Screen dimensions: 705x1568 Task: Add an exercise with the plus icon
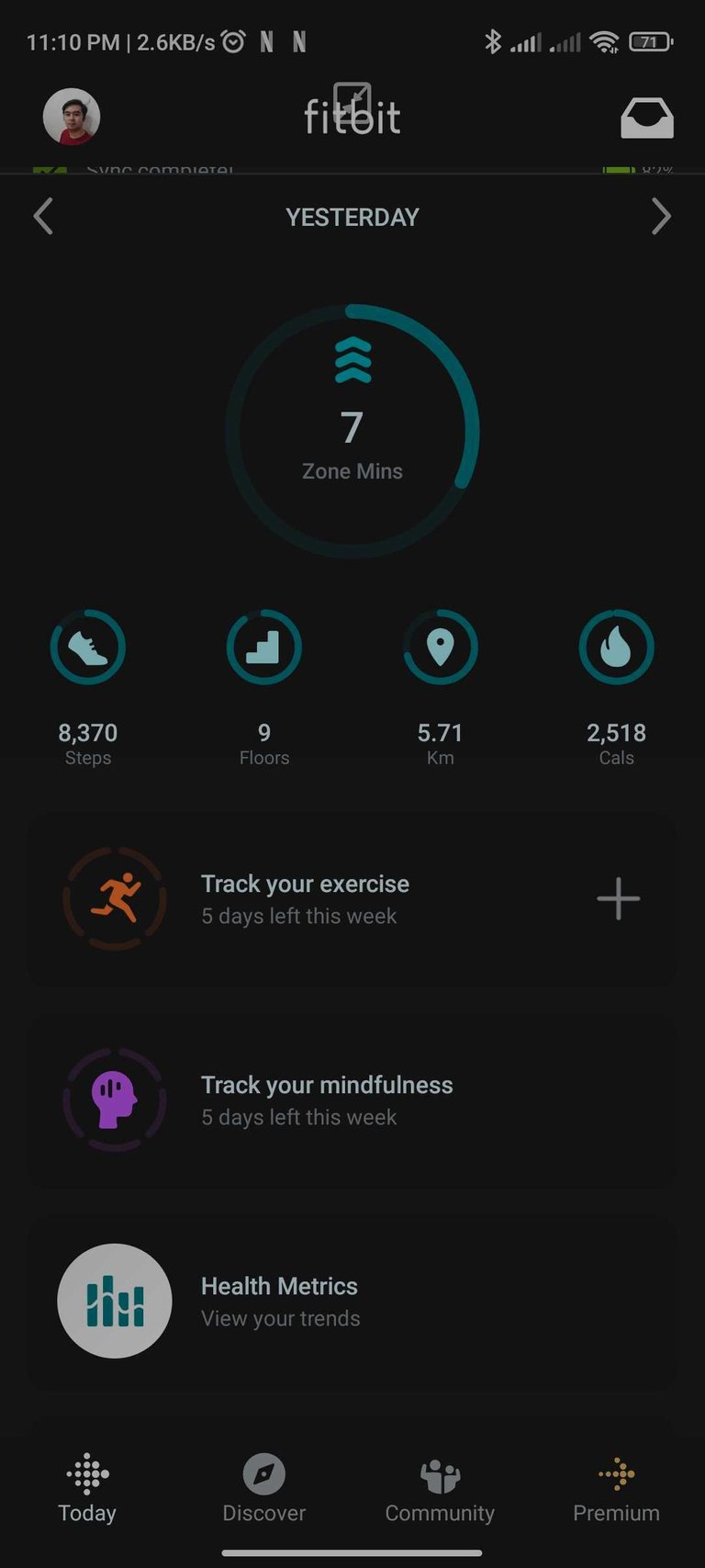click(x=619, y=898)
